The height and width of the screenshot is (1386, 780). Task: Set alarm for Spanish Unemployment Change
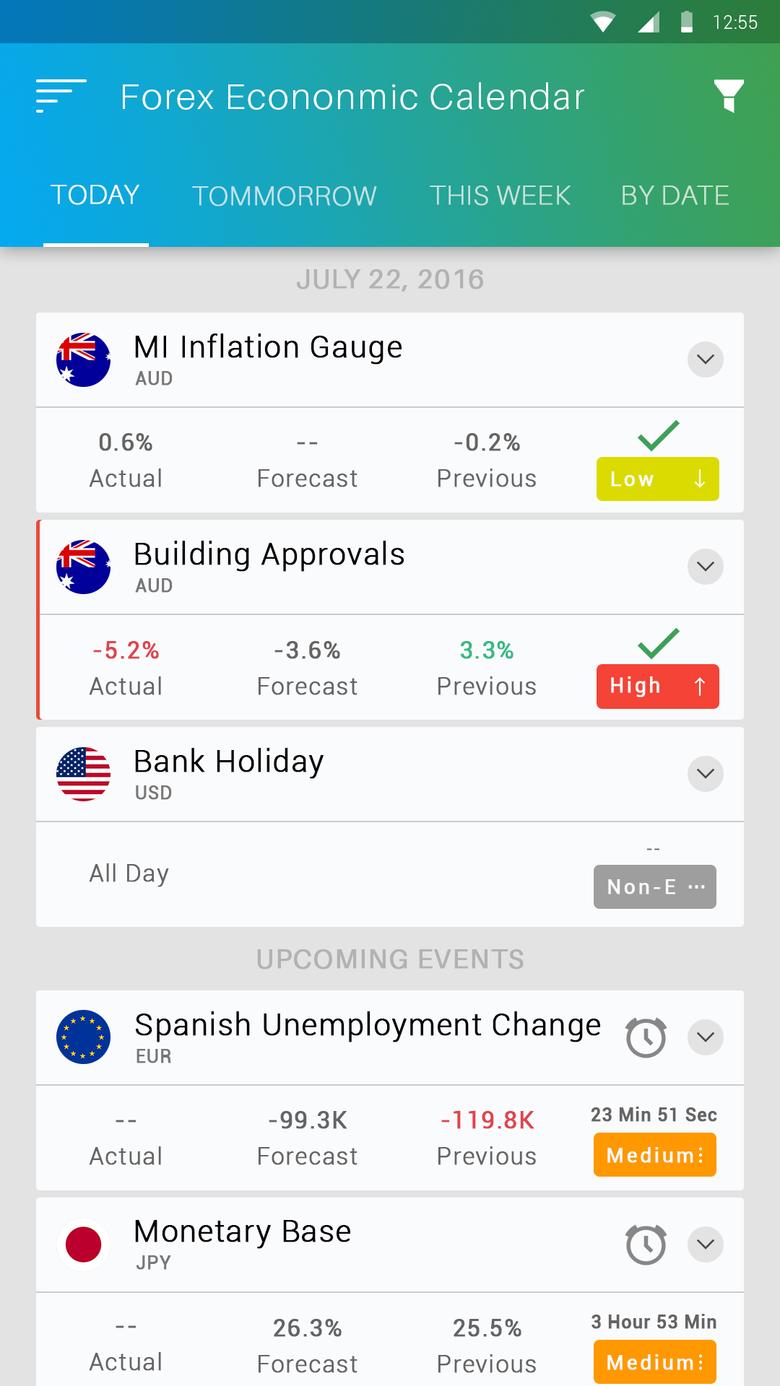click(x=646, y=1037)
